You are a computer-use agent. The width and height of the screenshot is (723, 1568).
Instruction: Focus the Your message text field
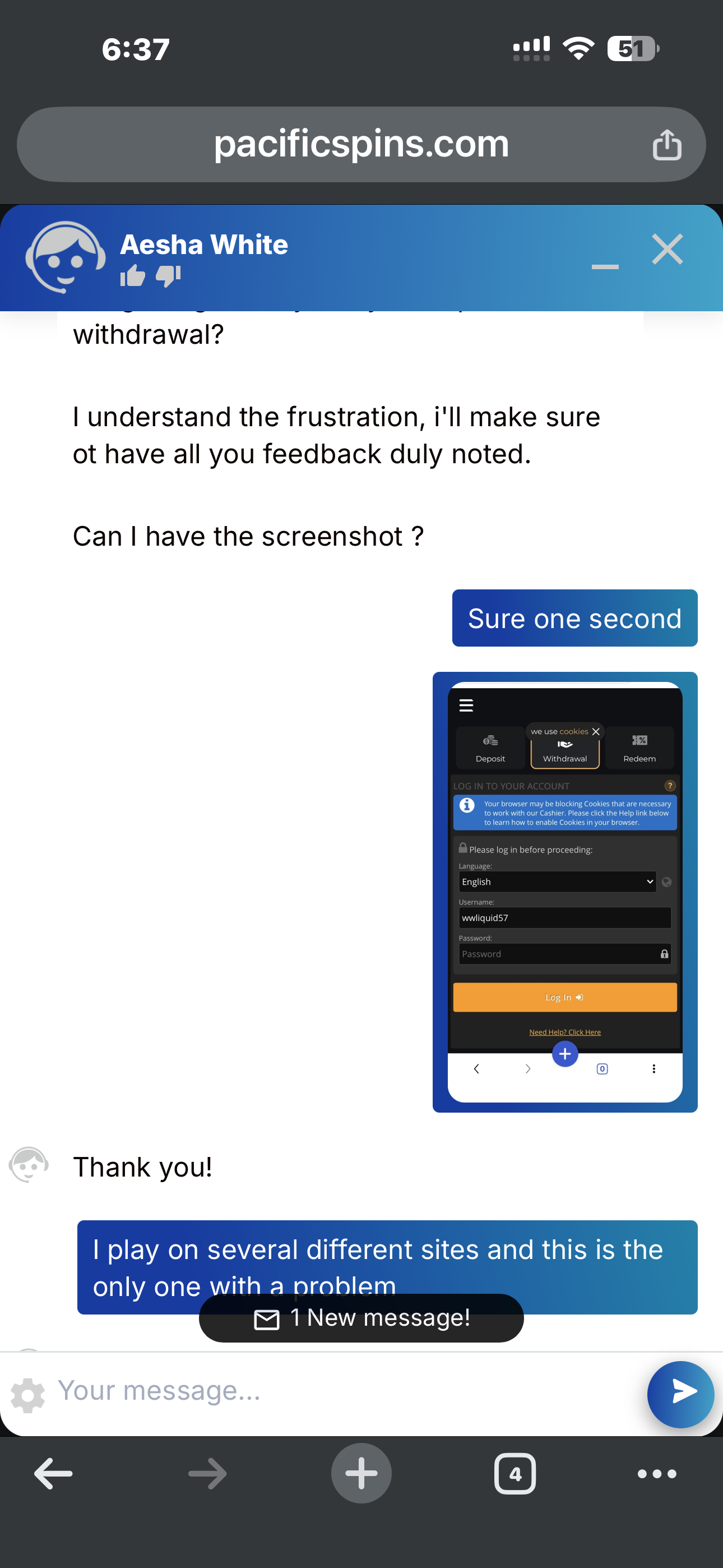(341, 1391)
